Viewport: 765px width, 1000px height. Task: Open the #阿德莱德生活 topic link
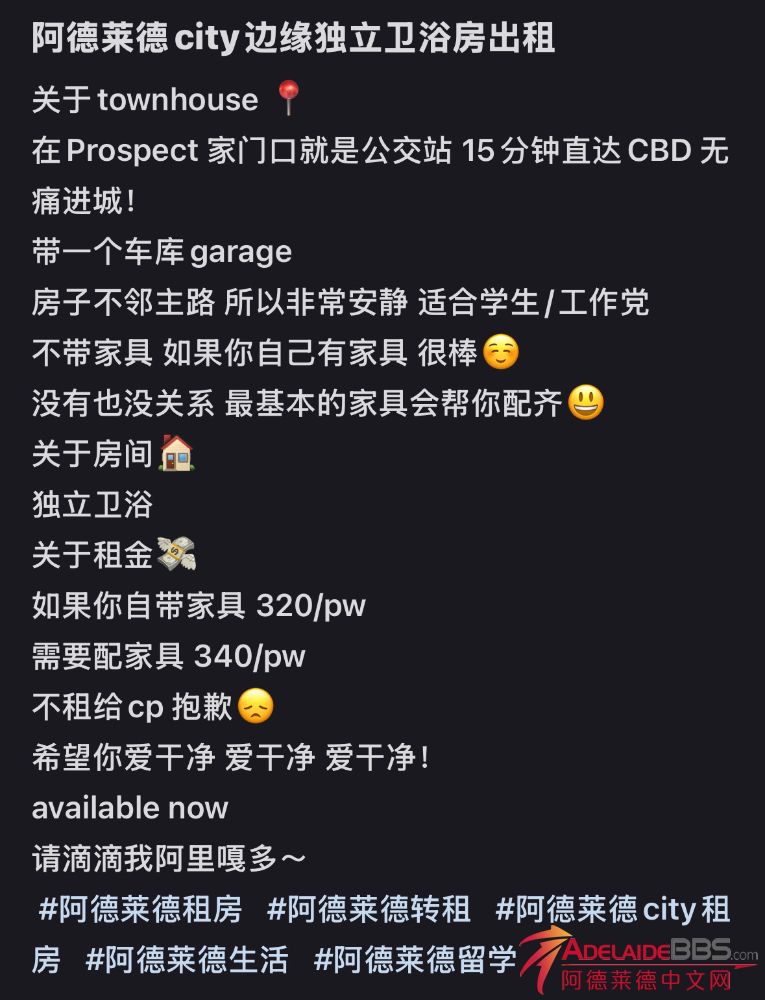pyautogui.click(x=187, y=961)
